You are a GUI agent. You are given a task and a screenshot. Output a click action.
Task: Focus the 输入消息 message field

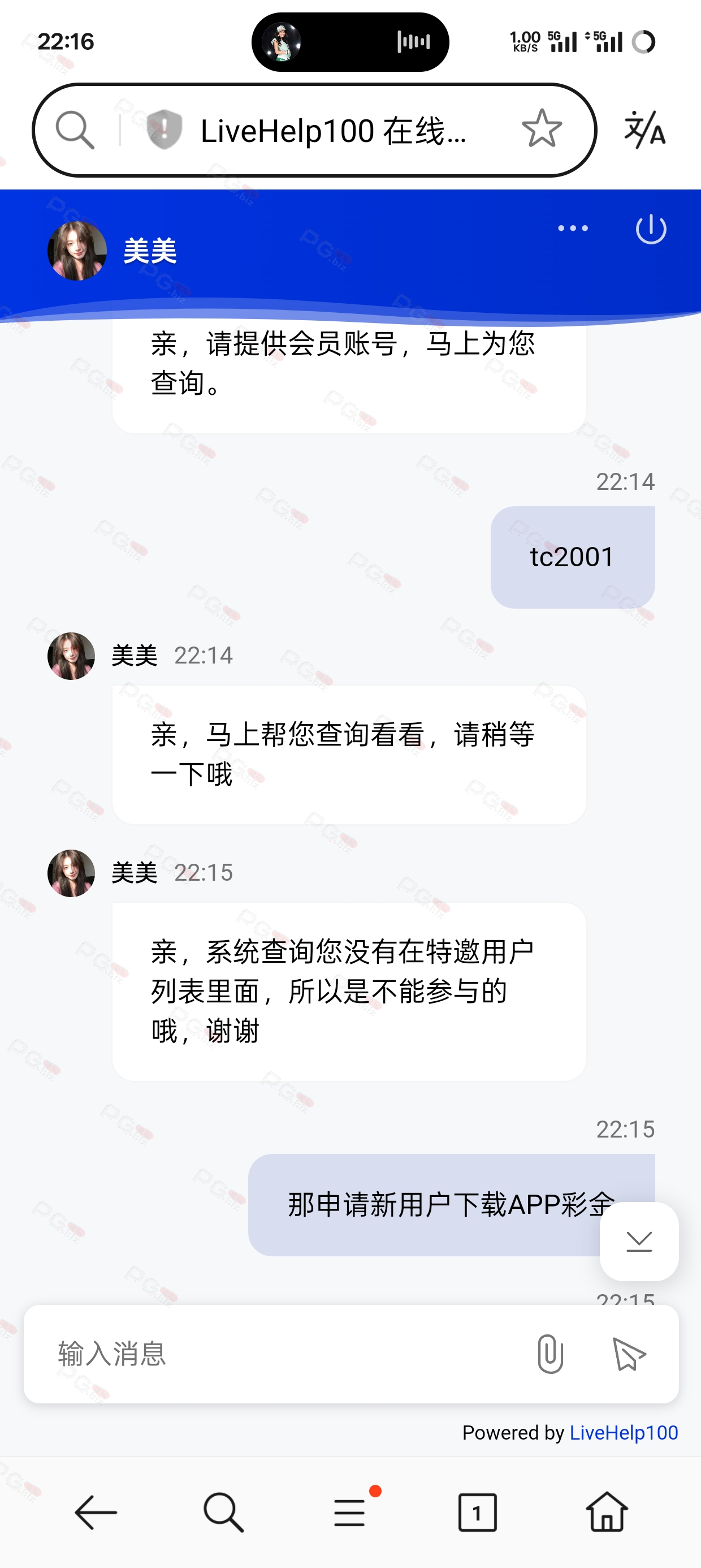[274, 1354]
